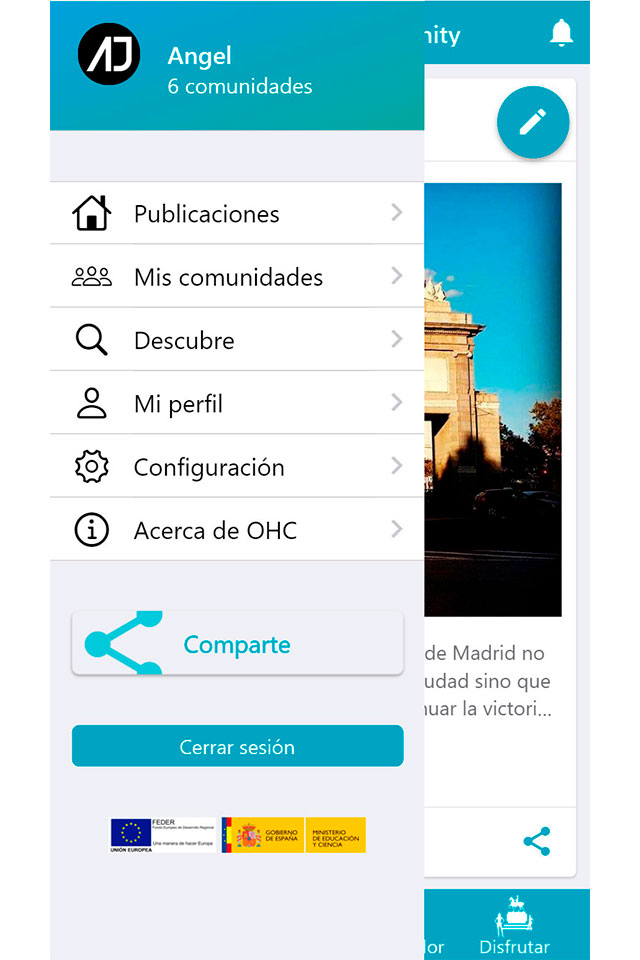Select the Descubre menu item
This screenshot has width=640, height=960.
click(x=237, y=340)
